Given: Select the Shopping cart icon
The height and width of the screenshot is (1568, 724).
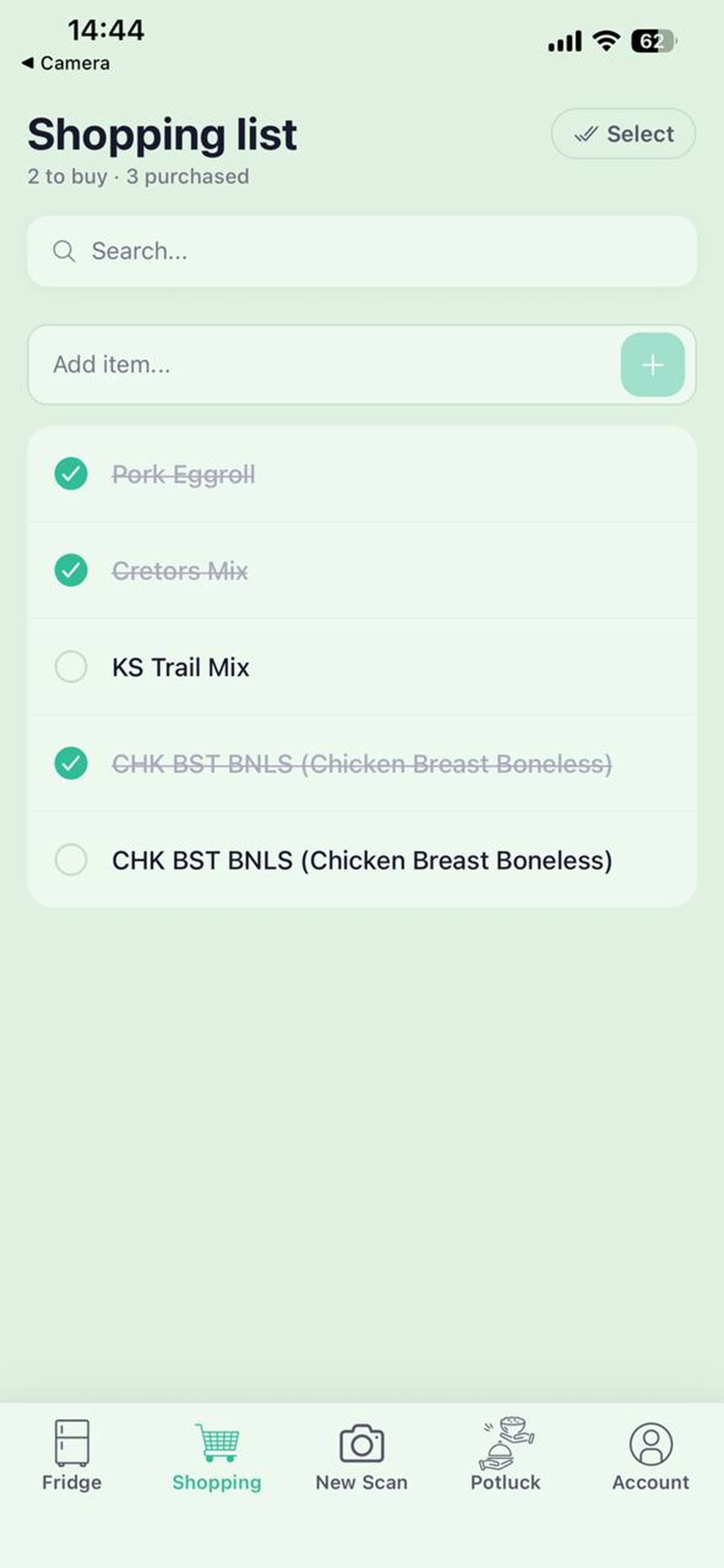Looking at the screenshot, I should (217, 1442).
